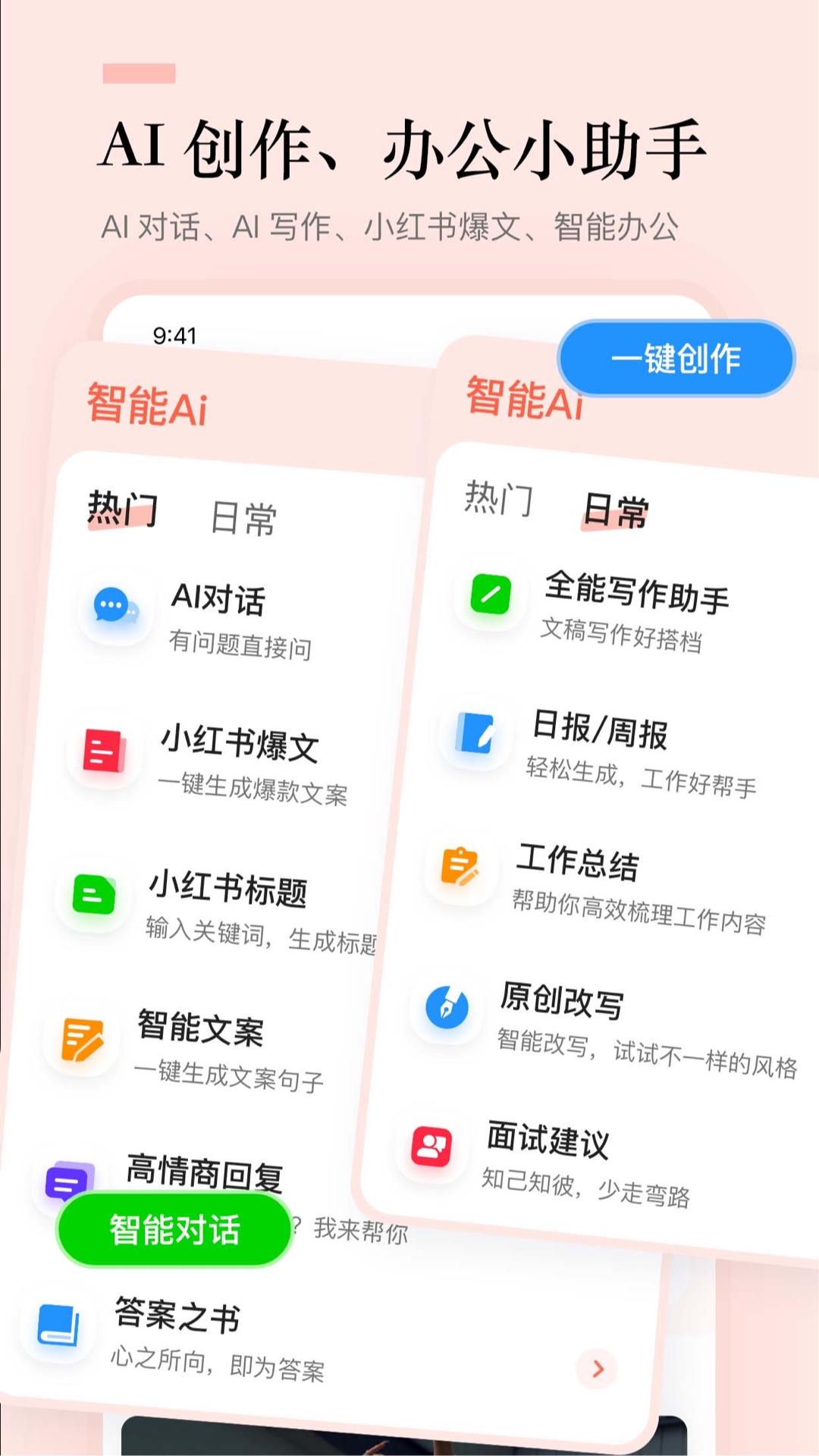Open the 原创改写 blue pen-nib icon
819x1456 pixels.
click(x=447, y=1009)
